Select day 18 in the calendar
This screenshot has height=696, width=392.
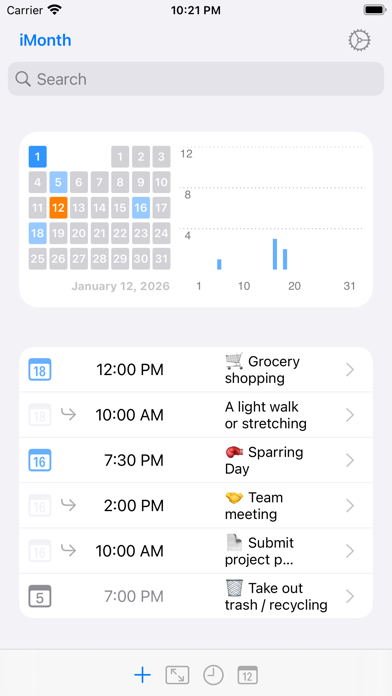[x=38, y=233]
